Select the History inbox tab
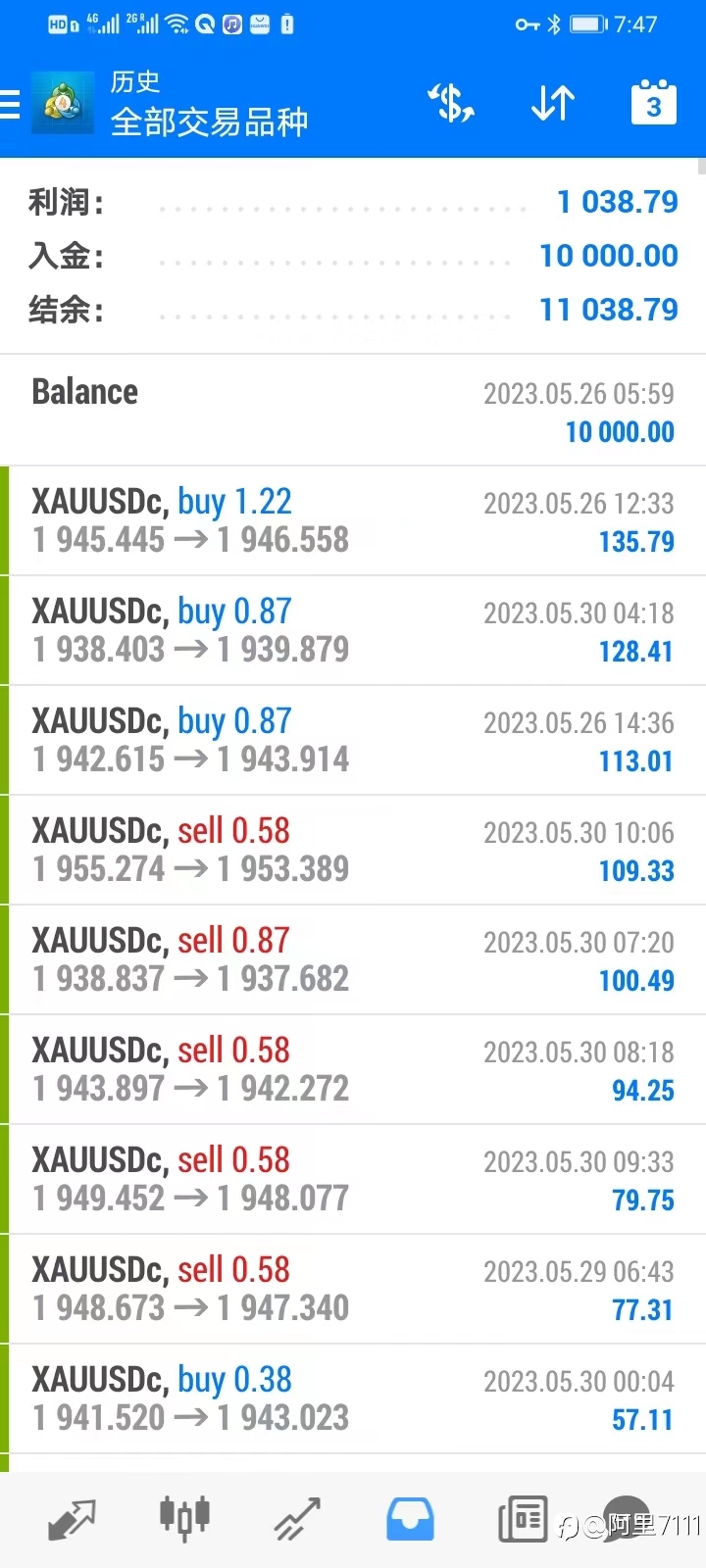 click(410, 1520)
